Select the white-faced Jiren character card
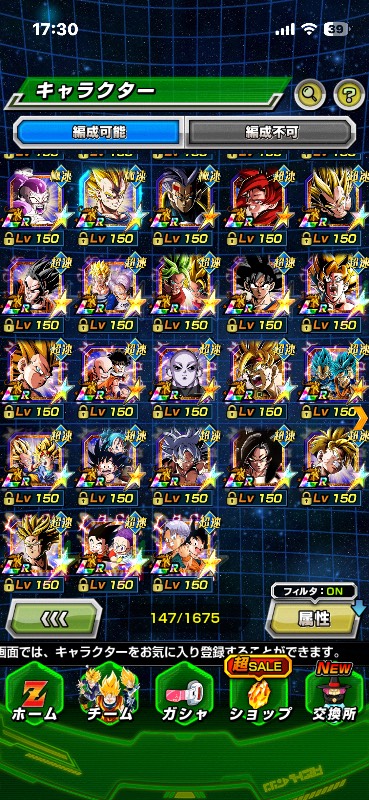 (185, 379)
